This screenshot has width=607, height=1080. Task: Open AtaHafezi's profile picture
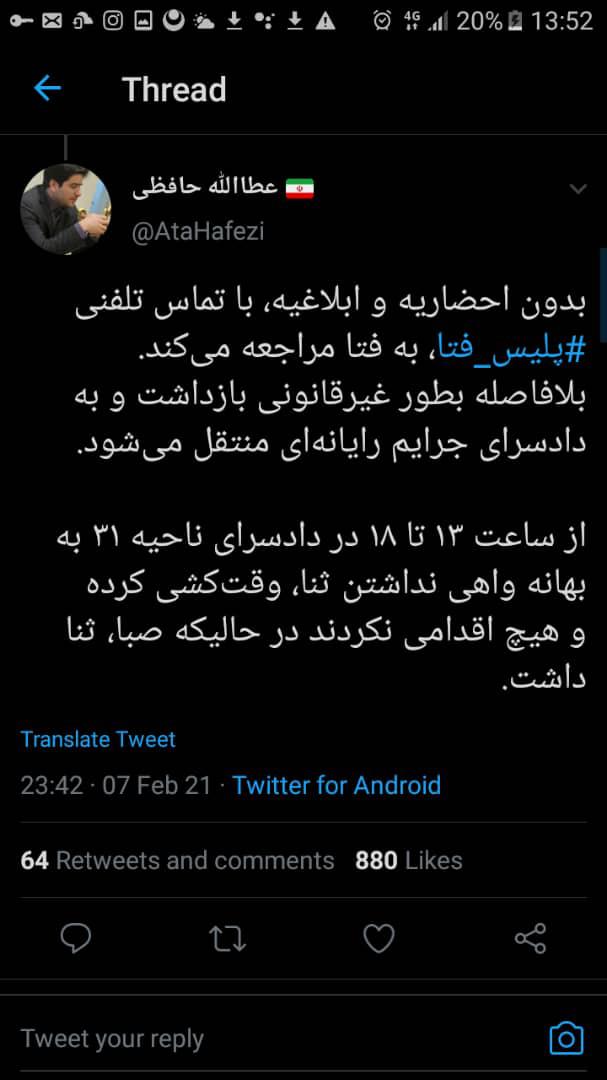point(65,209)
